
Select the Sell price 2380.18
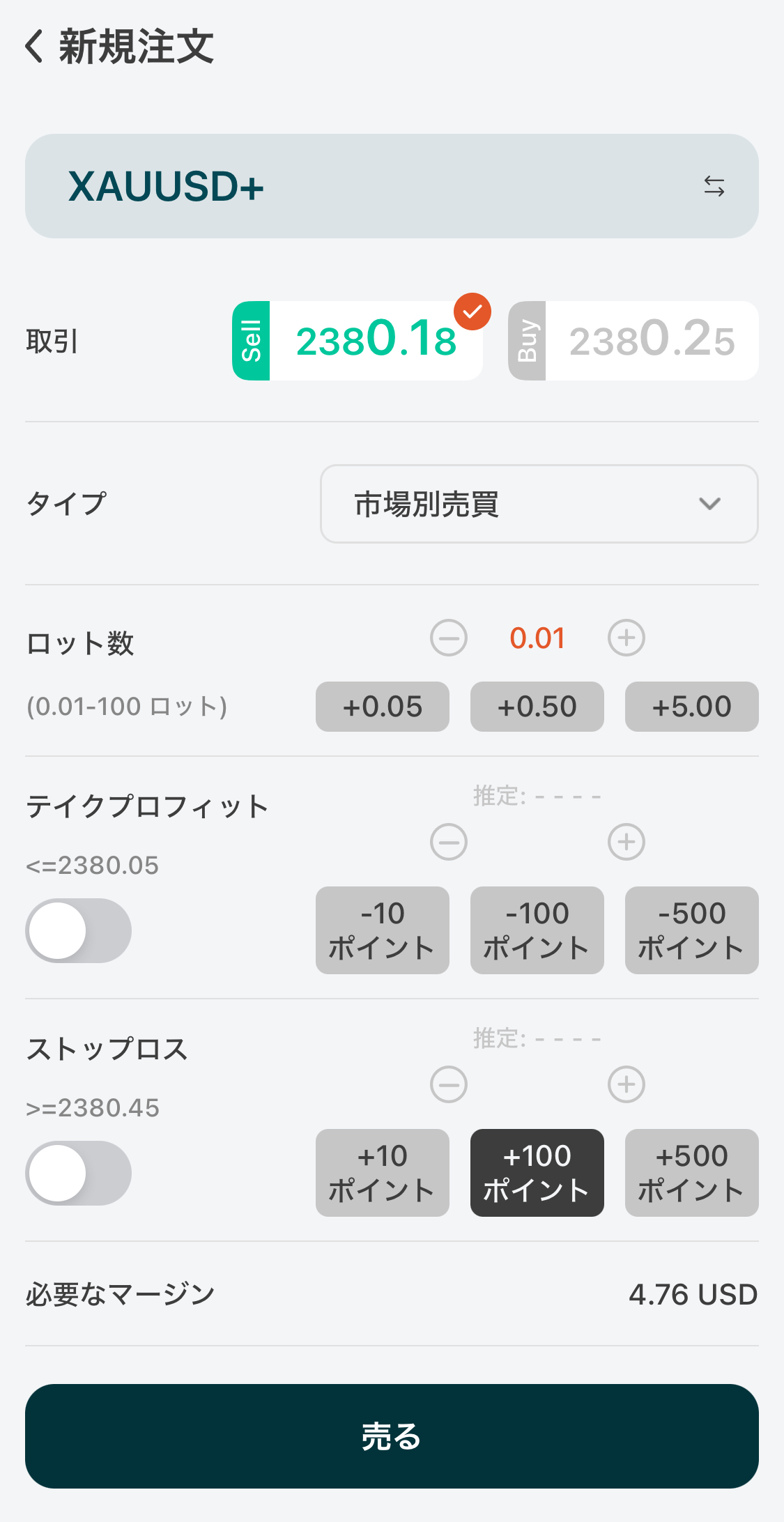coord(358,341)
